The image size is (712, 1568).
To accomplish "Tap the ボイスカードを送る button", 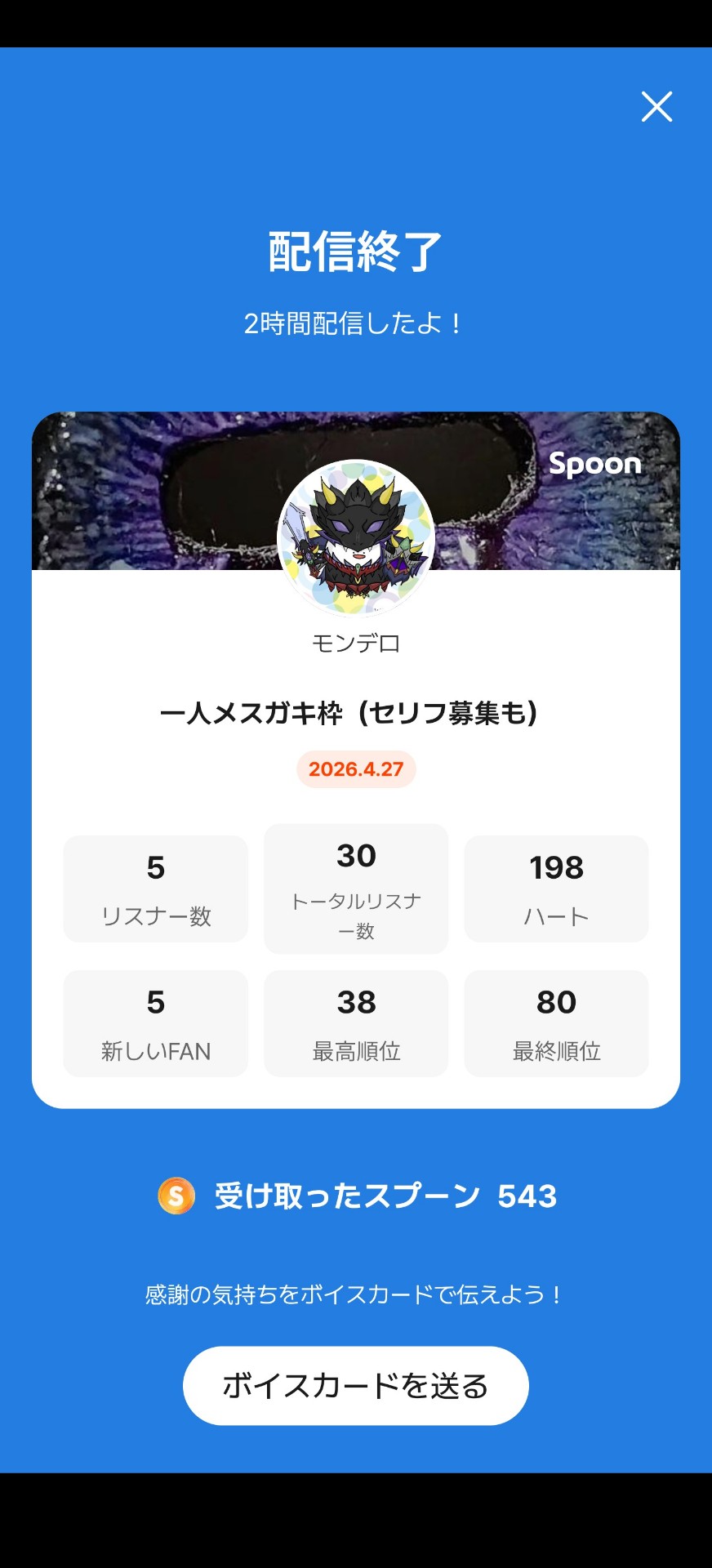I will click(356, 1386).
